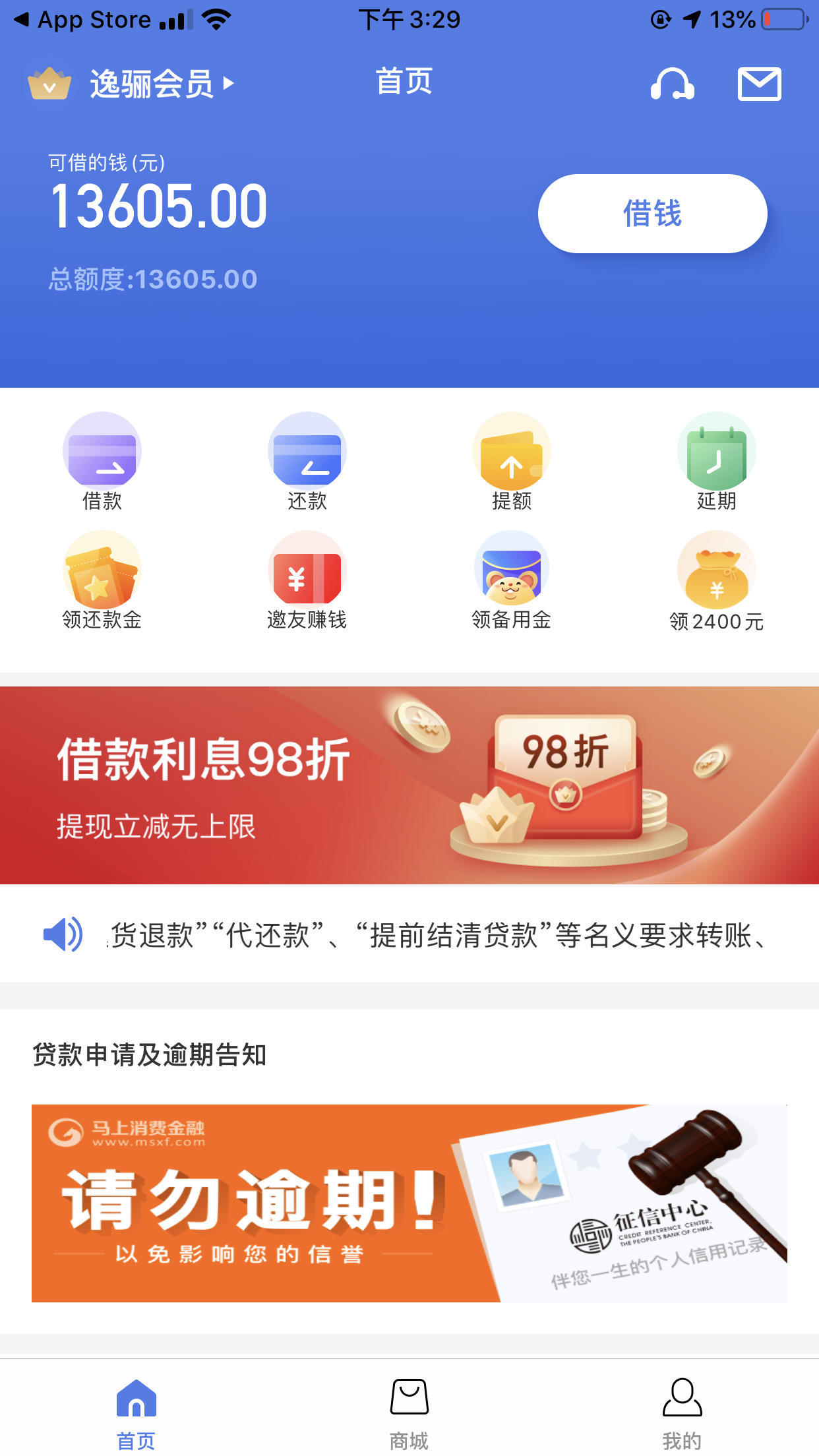Switch to the 商城 tab
Viewport: 819px width, 1456px height.
tap(409, 1411)
